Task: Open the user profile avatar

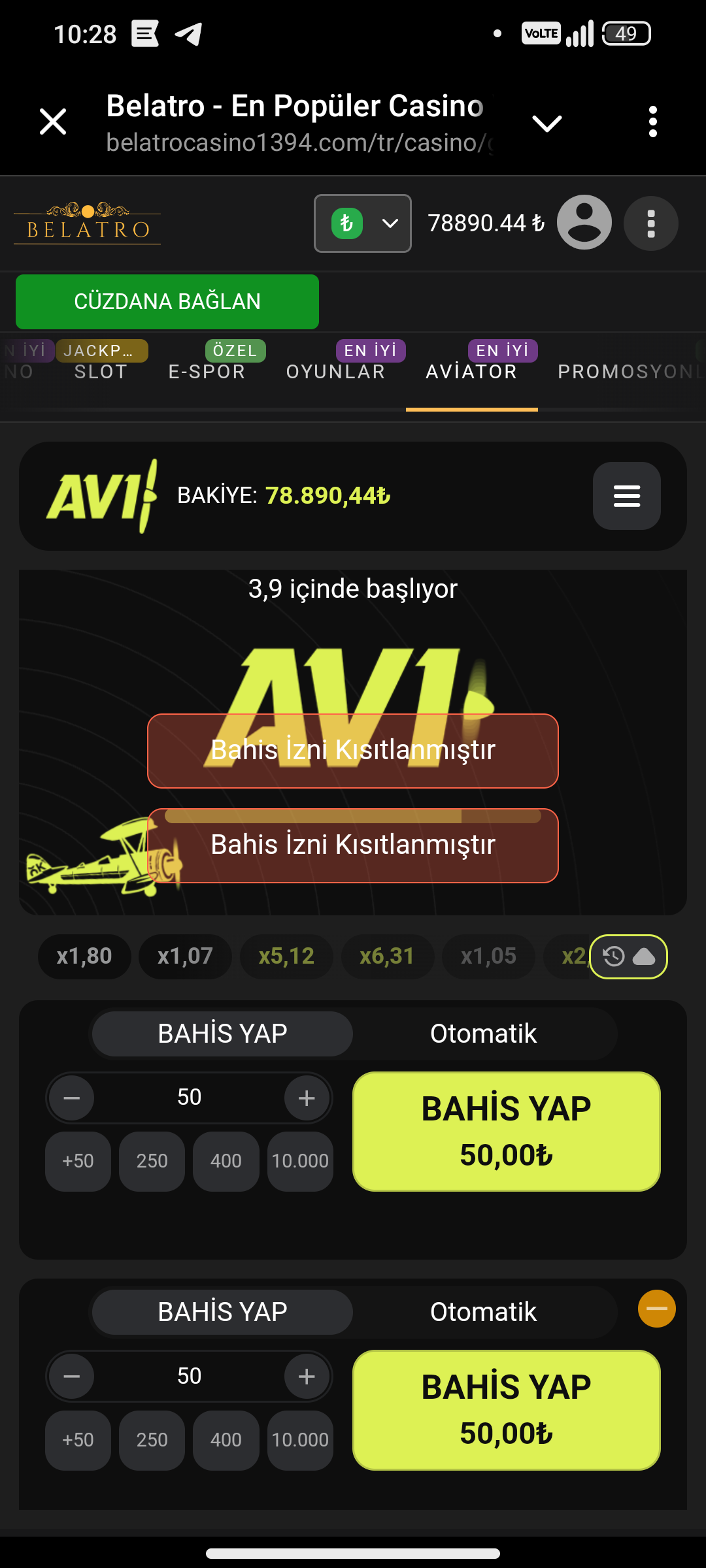Action: [584, 223]
